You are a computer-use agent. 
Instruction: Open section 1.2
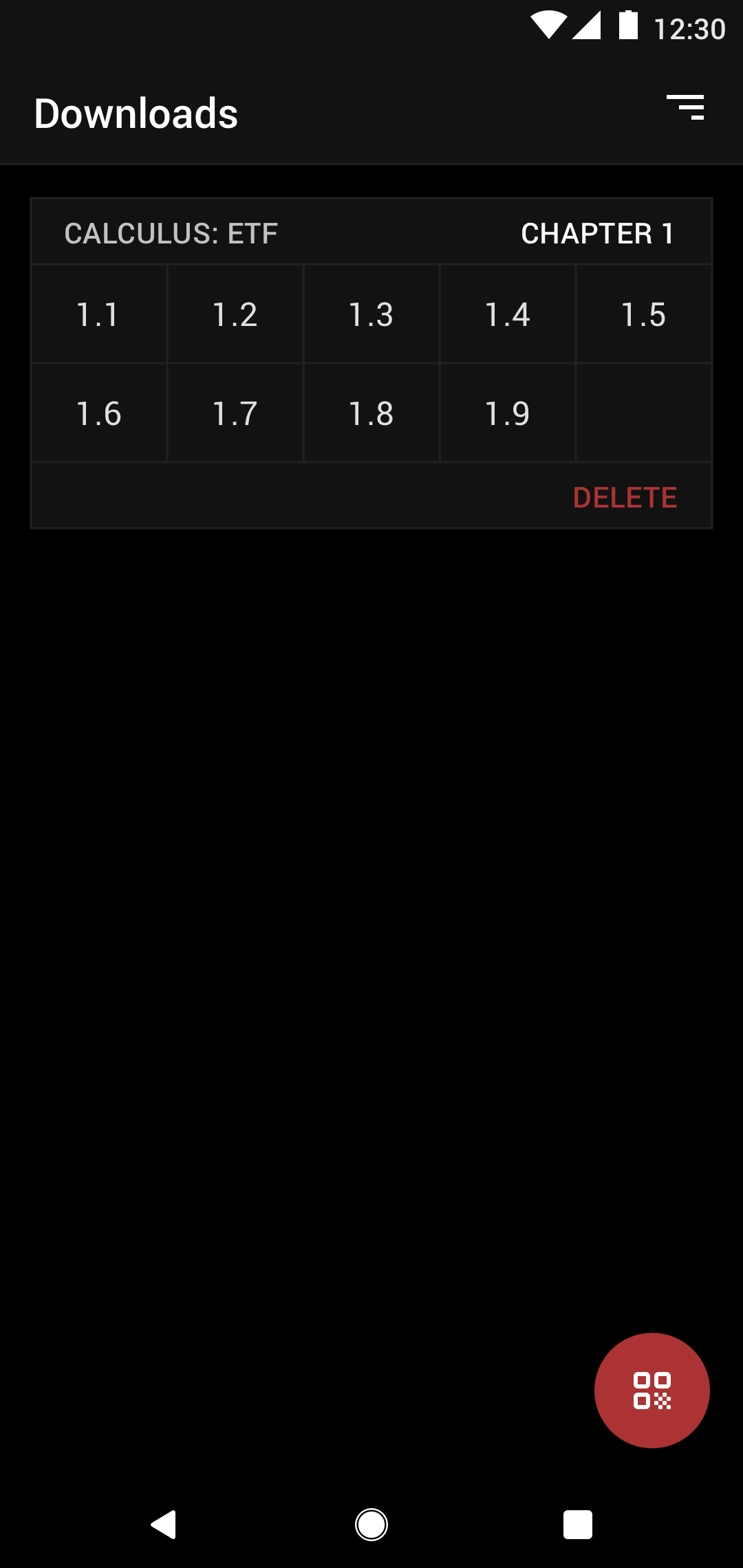(x=235, y=314)
